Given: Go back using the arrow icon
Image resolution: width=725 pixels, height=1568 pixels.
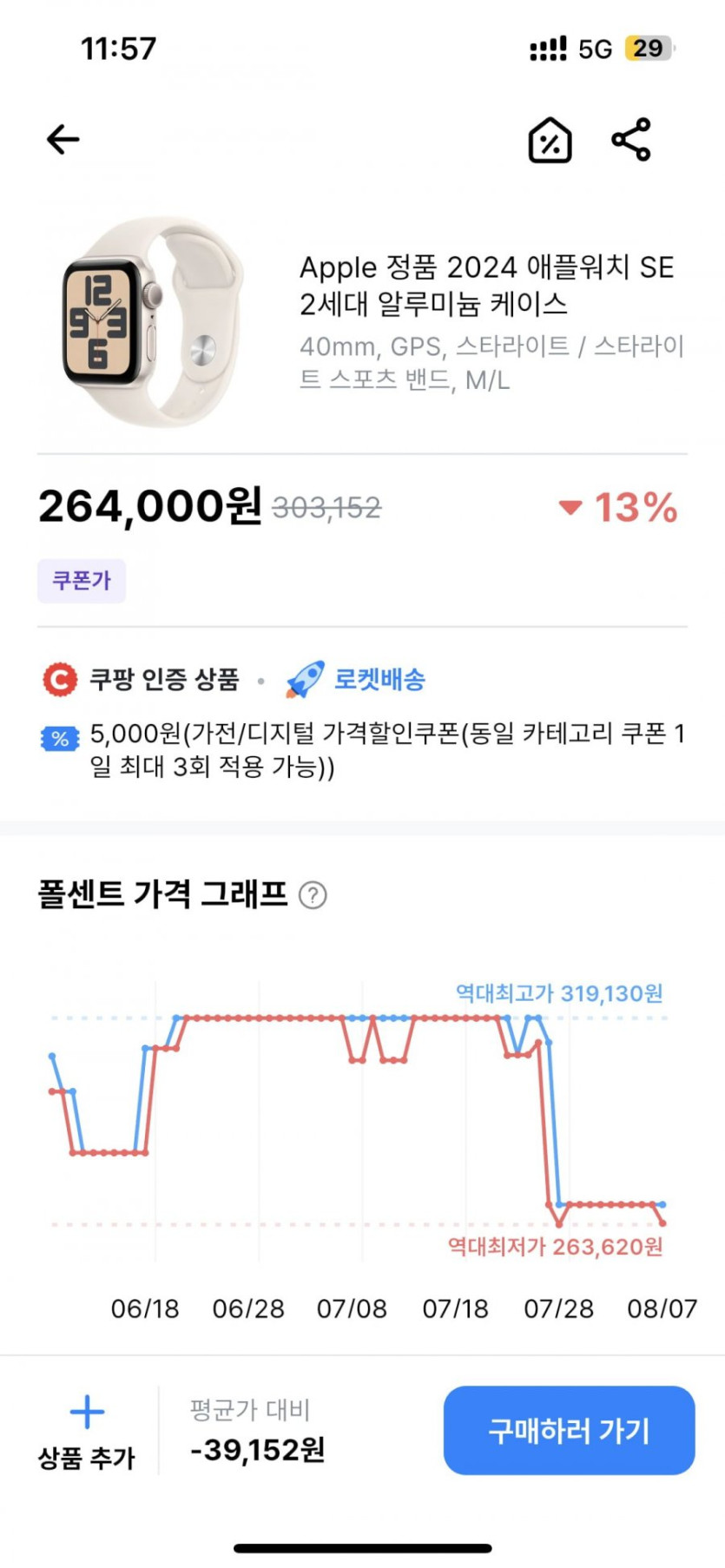Looking at the screenshot, I should point(63,139).
